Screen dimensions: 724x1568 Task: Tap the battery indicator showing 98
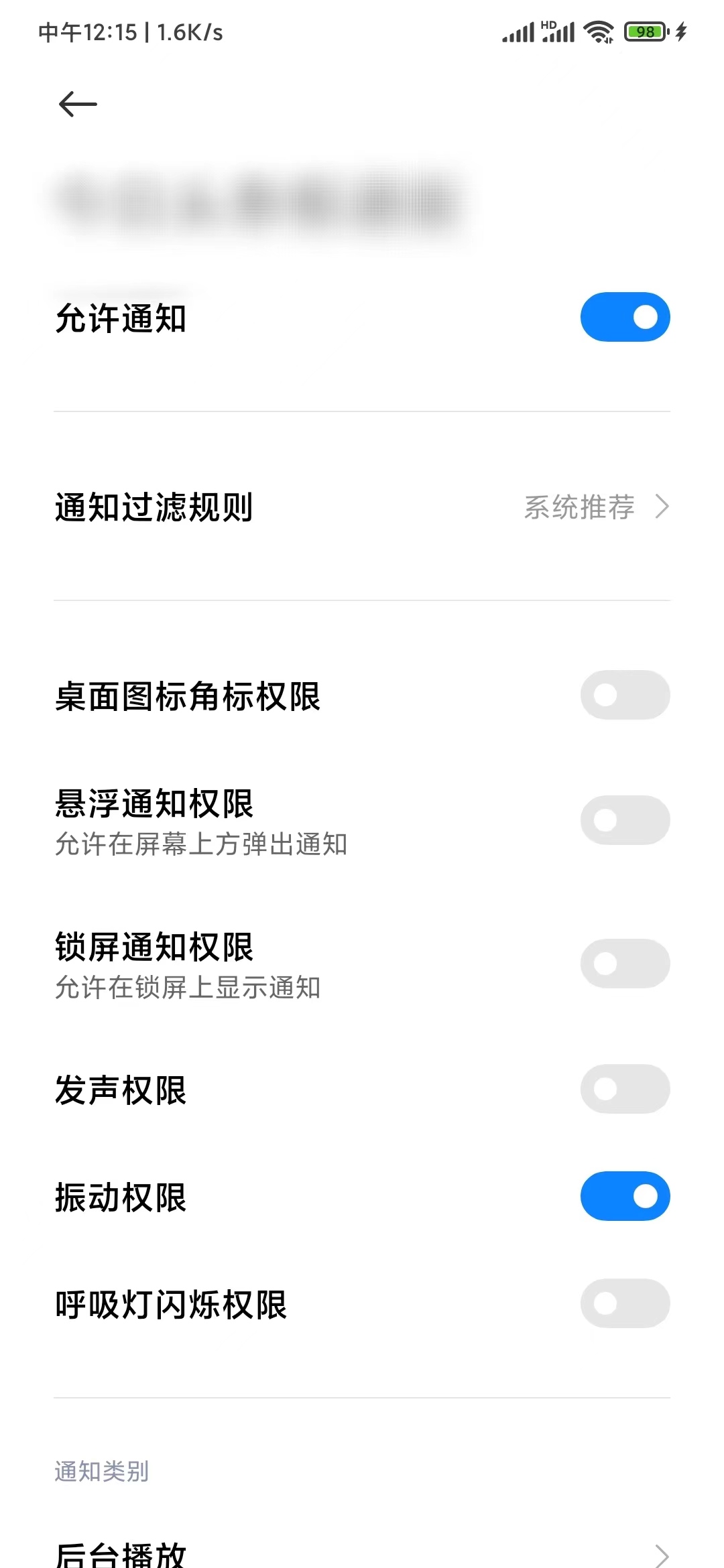(646, 30)
